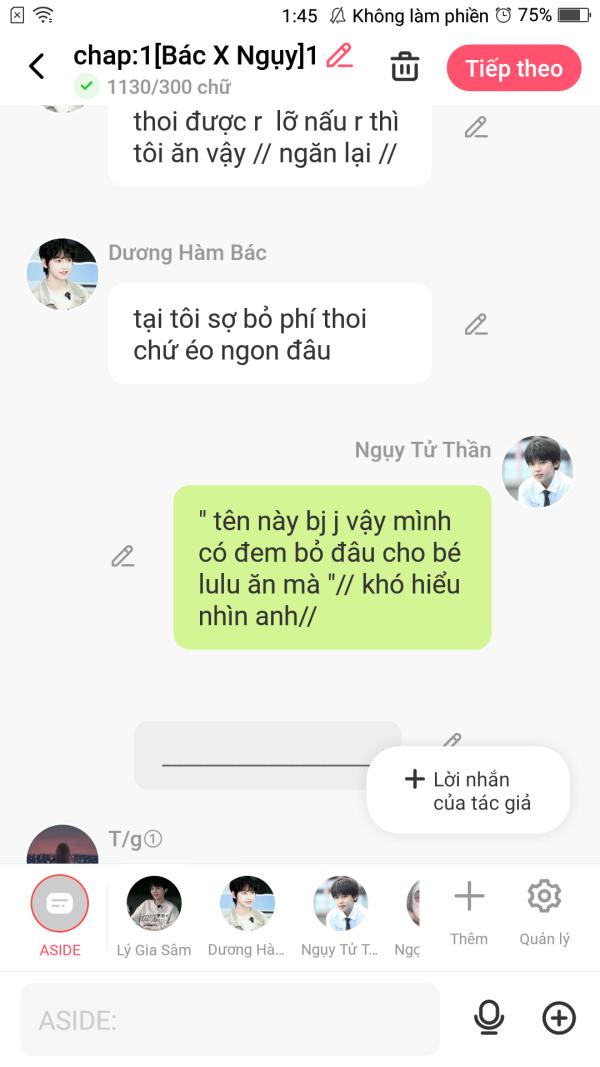Delete the chapter via the trash icon
The width and height of the screenshot is (600, 1067).
(405, 67)
